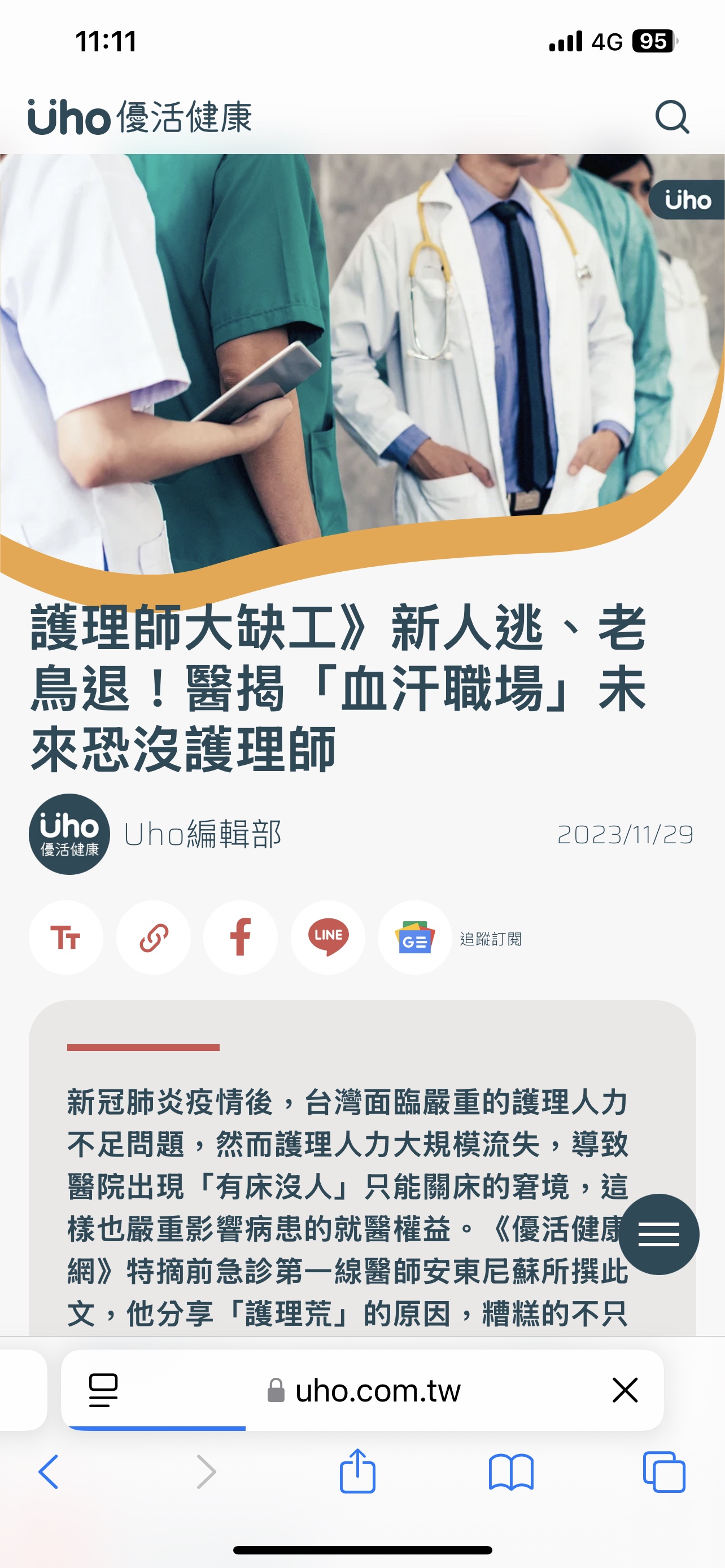Go to Uho 優活健康 homepage logo

click(x=140, y=117)
